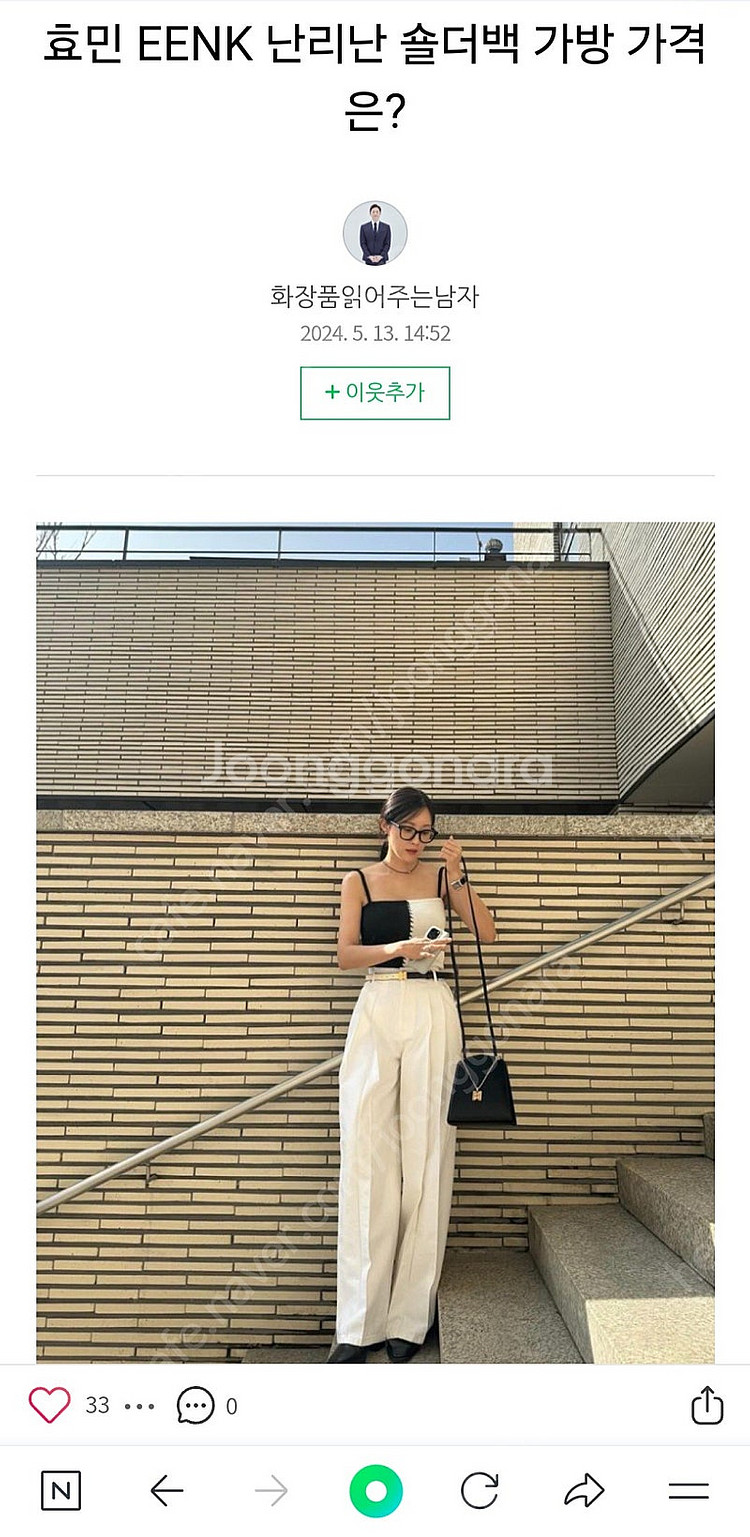Open the comments bubble
The width and height of the screenshot is (750, 1537).
pyautogui.click(x=195, y=1405)
